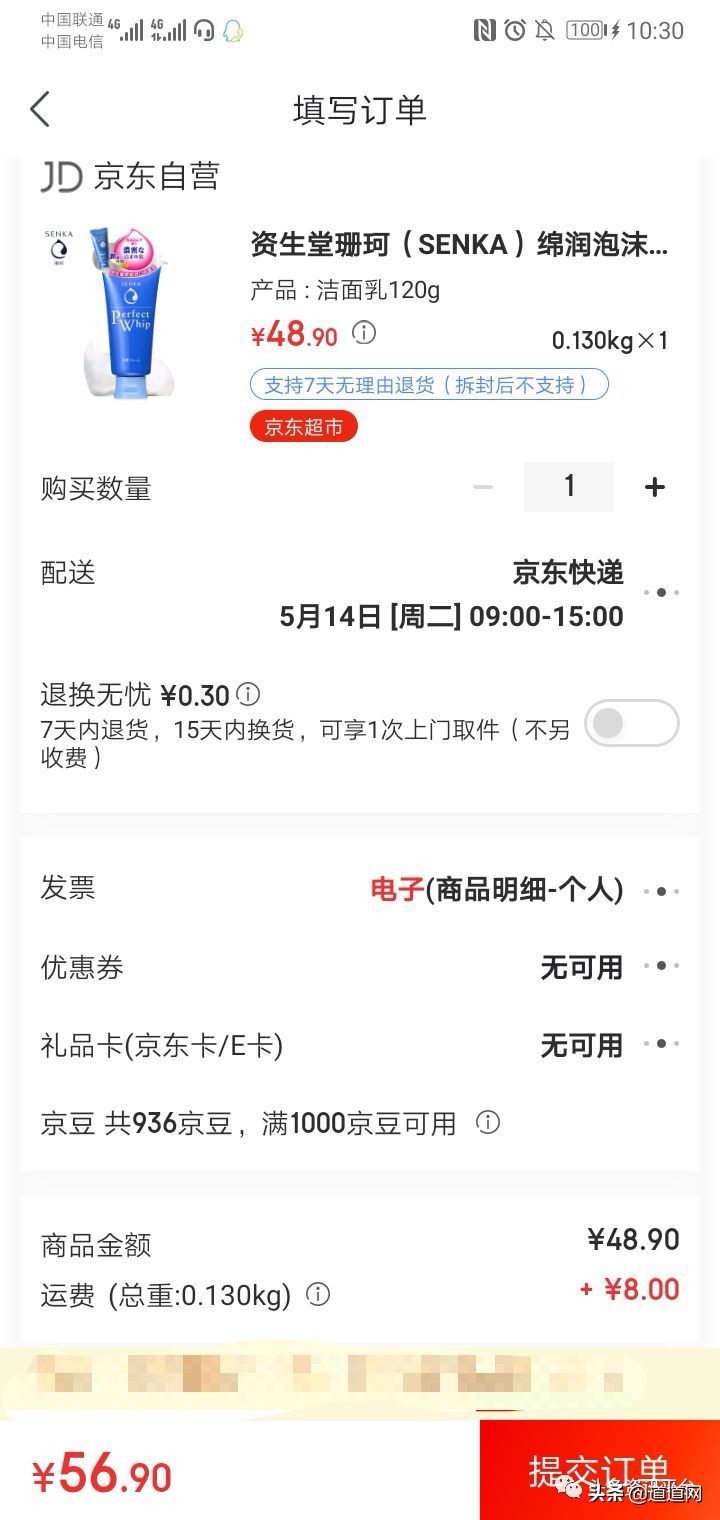The image size is (720, 1520).
Task: Tap the shipping fee info icon
Action: point(317,1295)
